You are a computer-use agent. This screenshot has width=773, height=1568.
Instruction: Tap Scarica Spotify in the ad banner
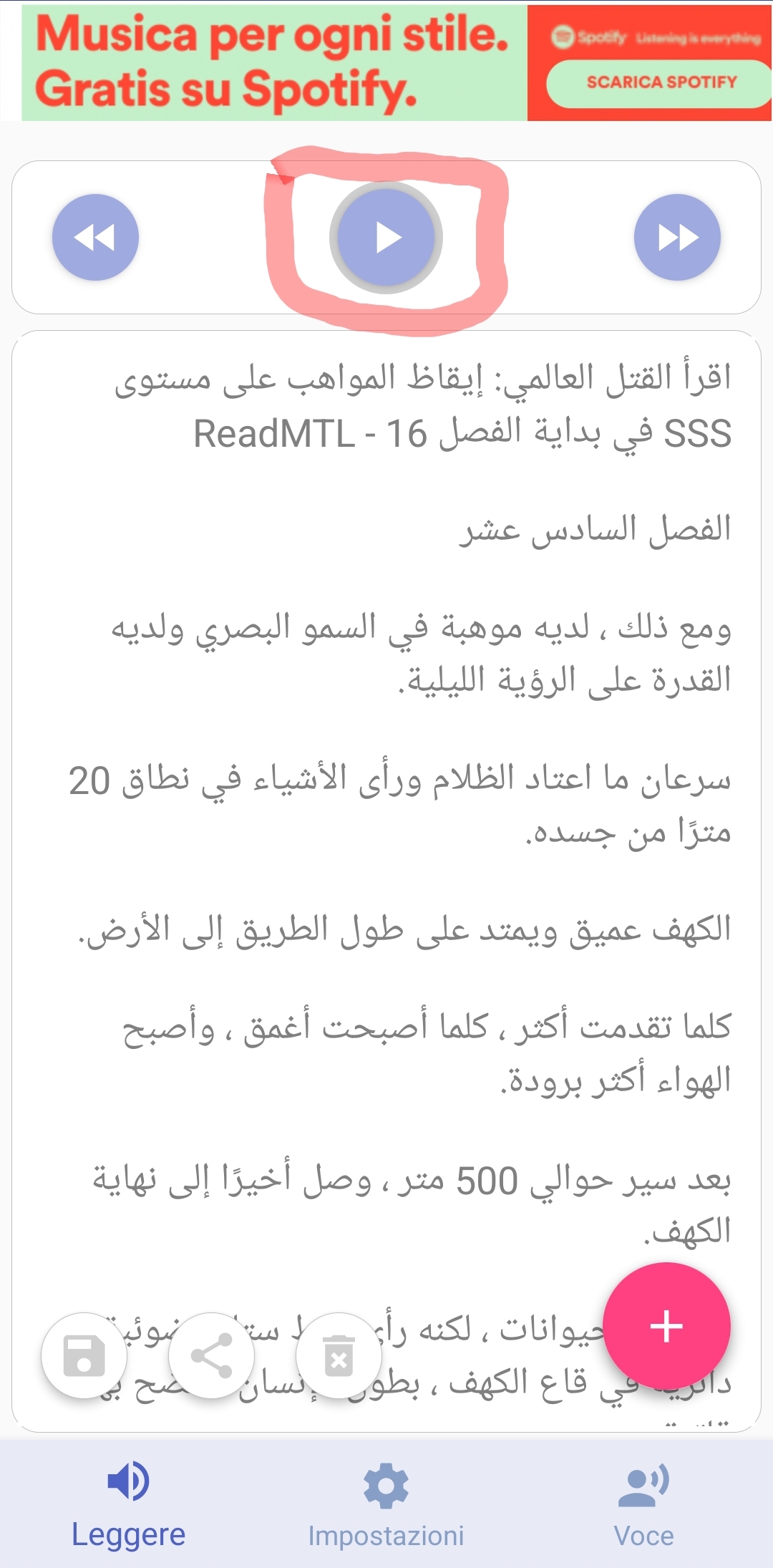tap(661, 82)
